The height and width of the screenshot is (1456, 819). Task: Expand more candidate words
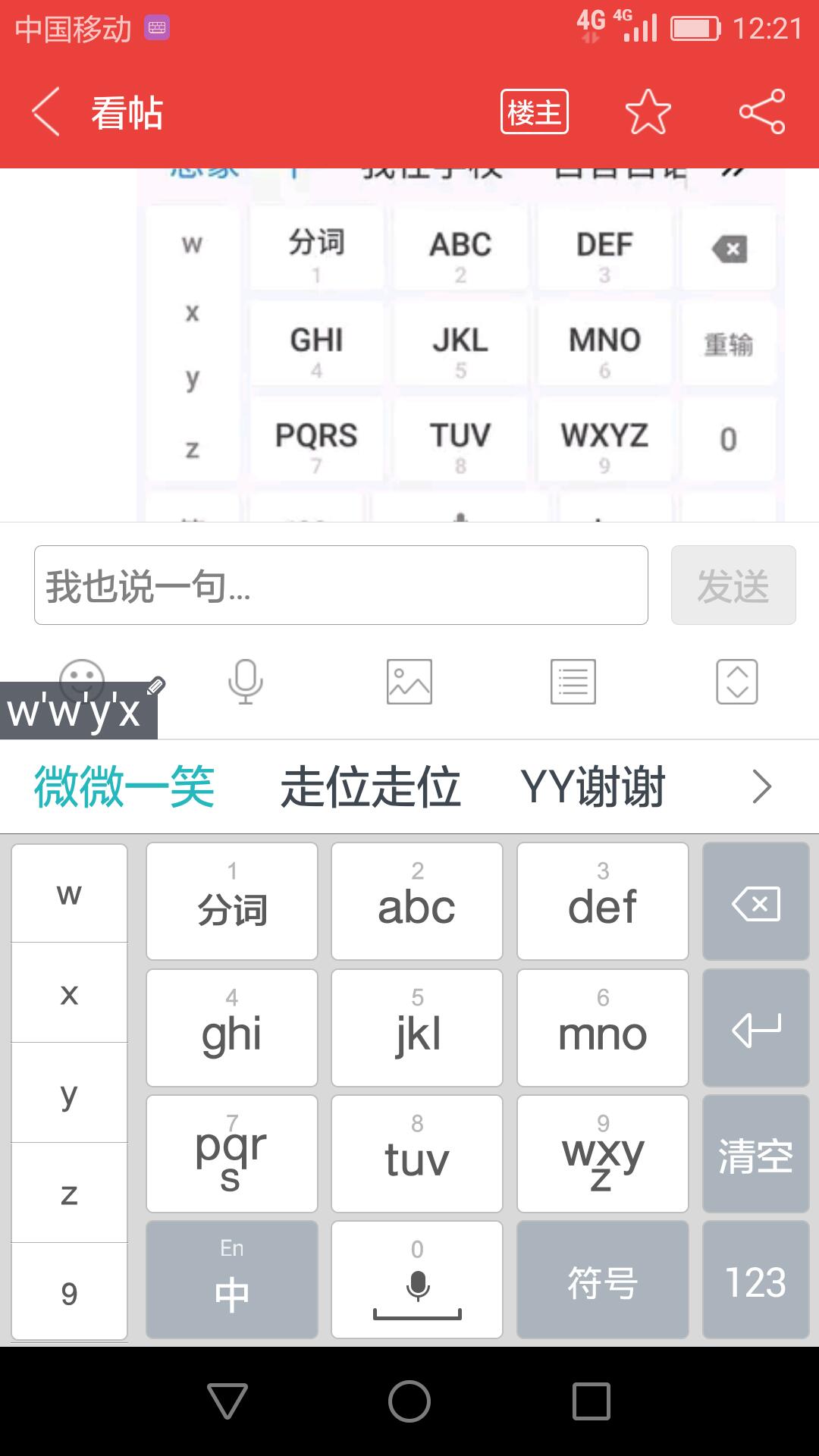761,786
